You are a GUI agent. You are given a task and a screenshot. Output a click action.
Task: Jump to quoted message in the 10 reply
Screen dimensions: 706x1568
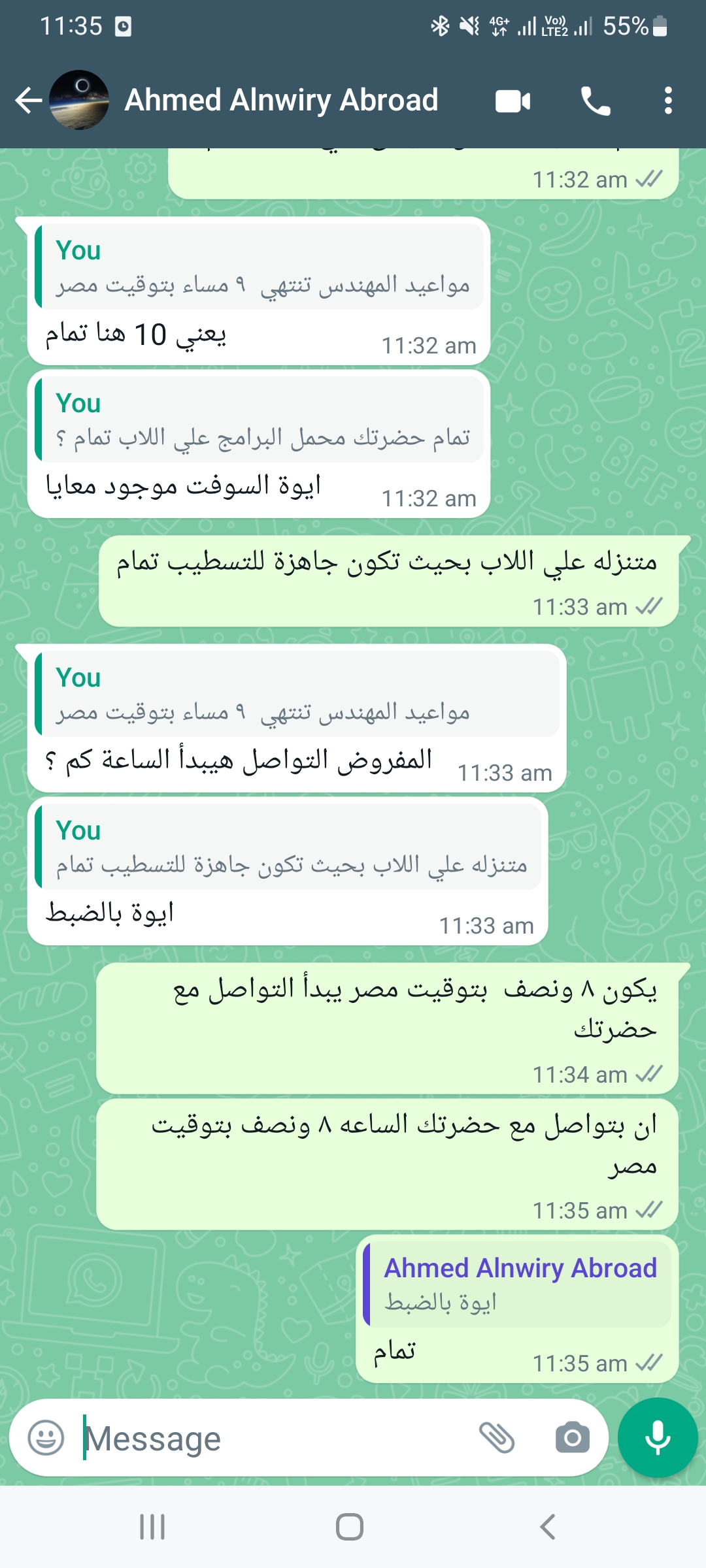point(259,267)
